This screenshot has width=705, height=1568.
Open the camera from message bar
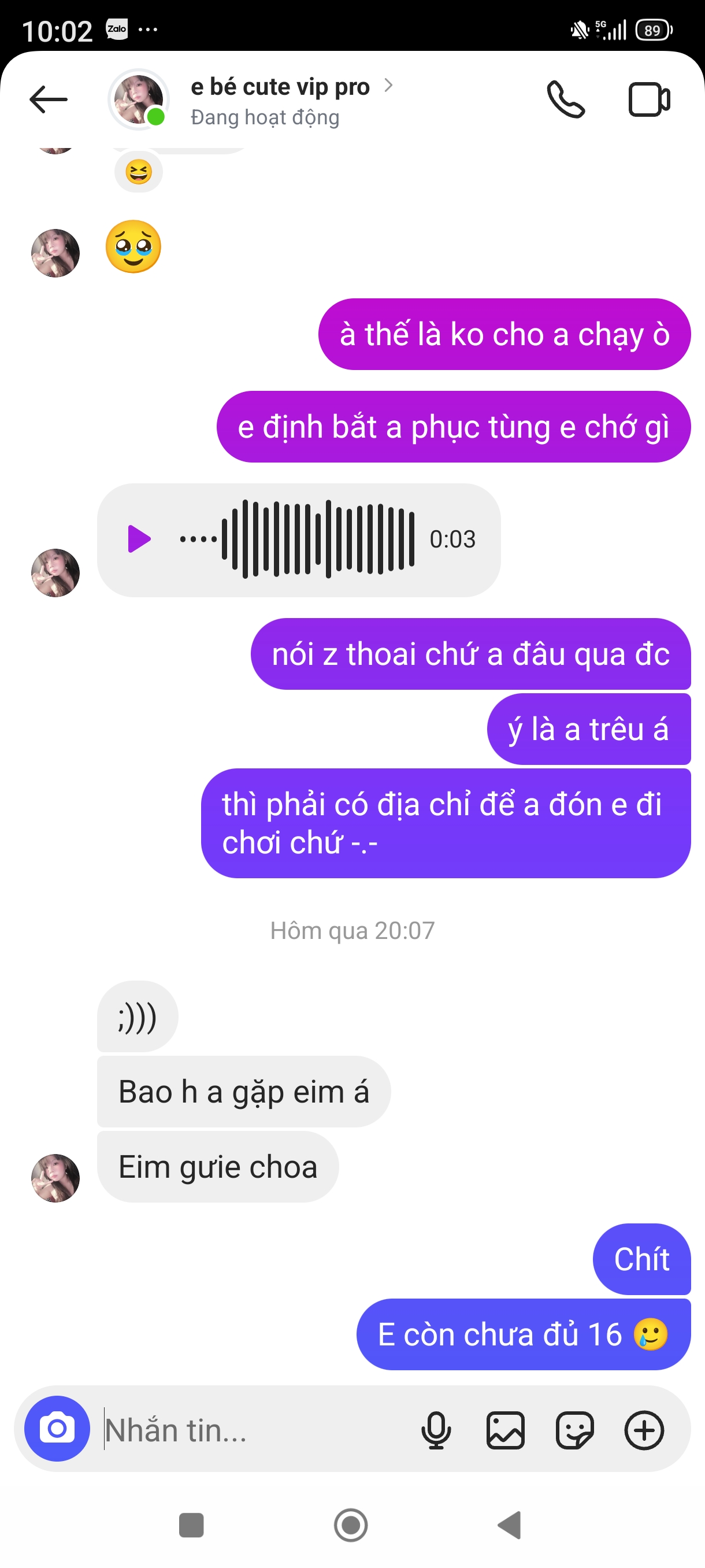click(57, 1429)
